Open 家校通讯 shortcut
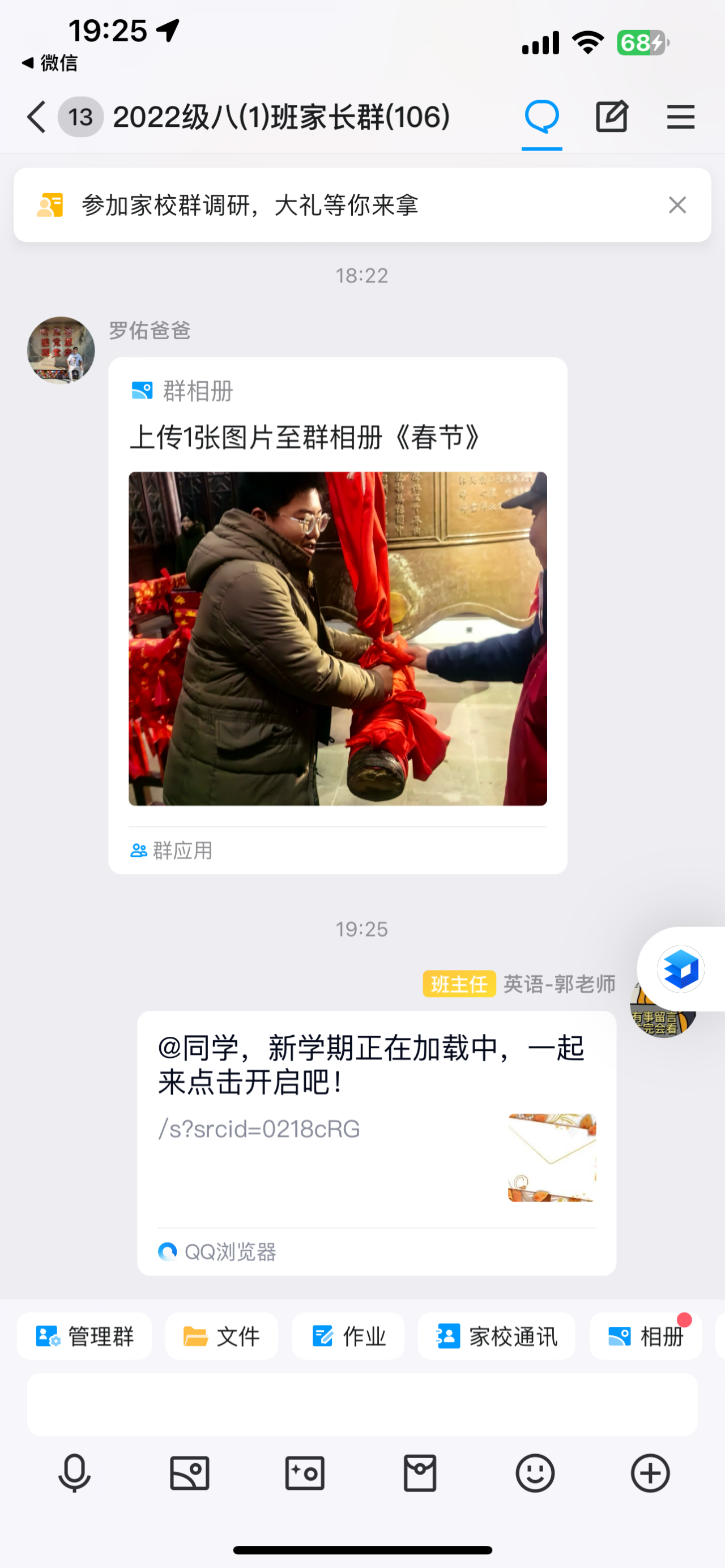Image resolution: width=725 pixels, height=1568 pixels. [x=496, y=1336]
